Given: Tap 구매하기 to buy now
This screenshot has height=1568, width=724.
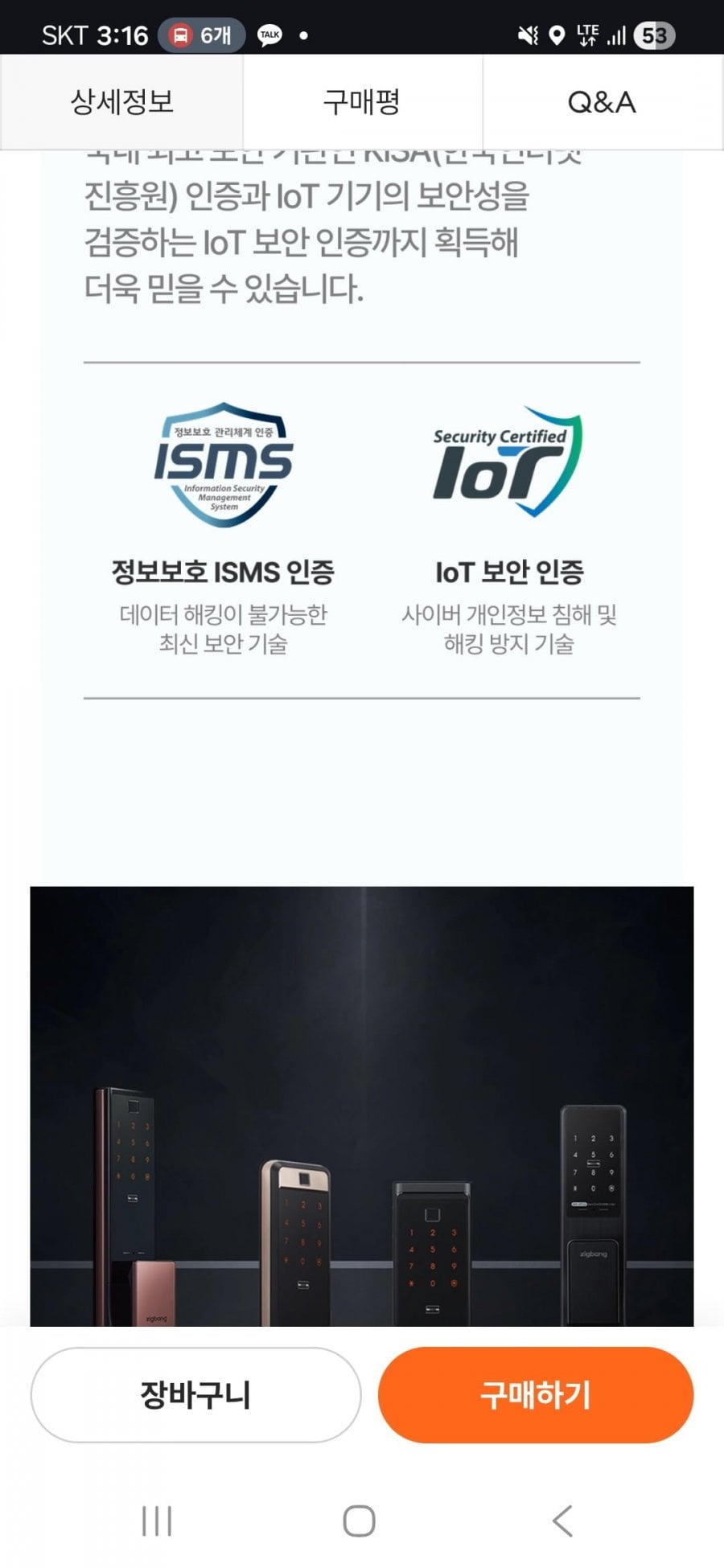Looking at the screenshot, I should pos(536,1395).
